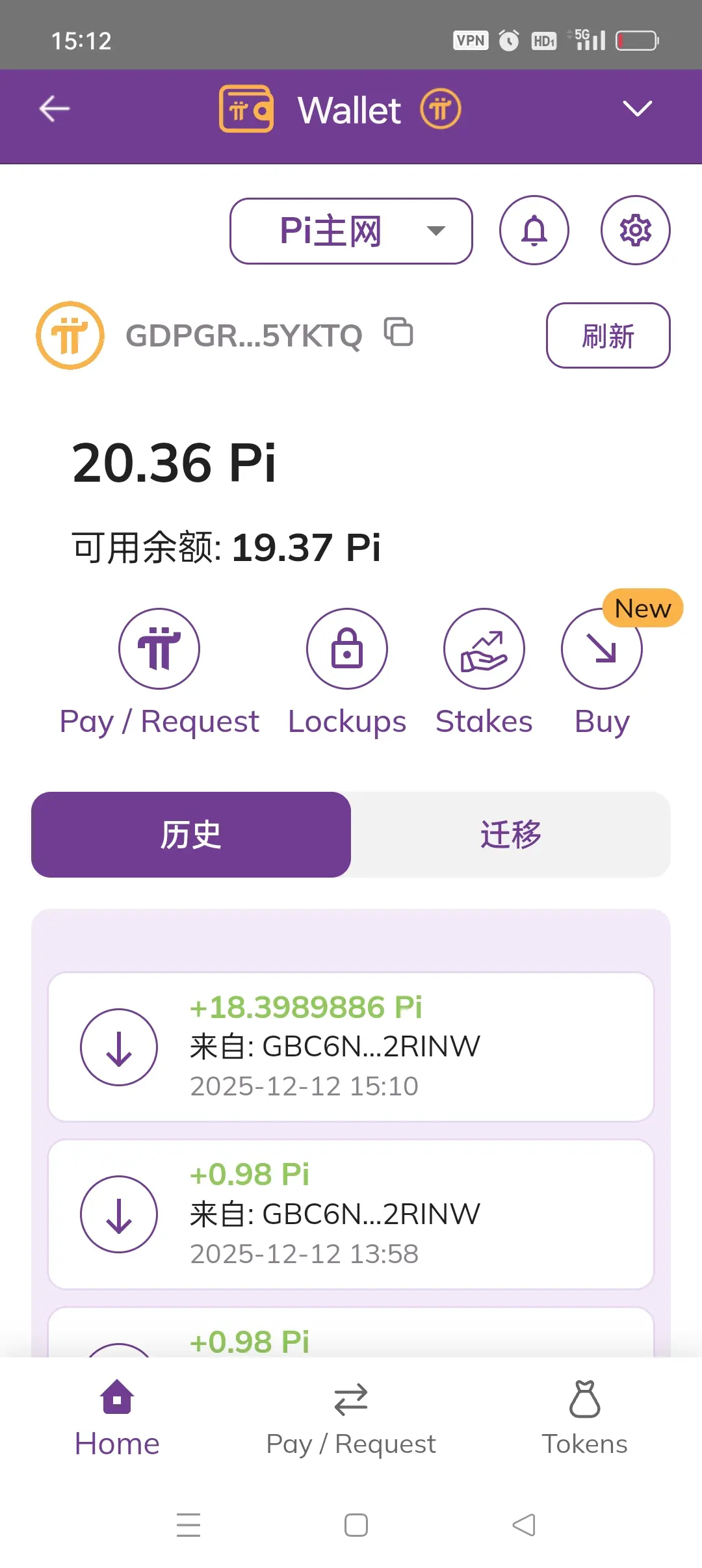Image resolution: width=702 pixels, height=1568 pixels.
Task: Tap the Buy button
Action: pos(601,649)
